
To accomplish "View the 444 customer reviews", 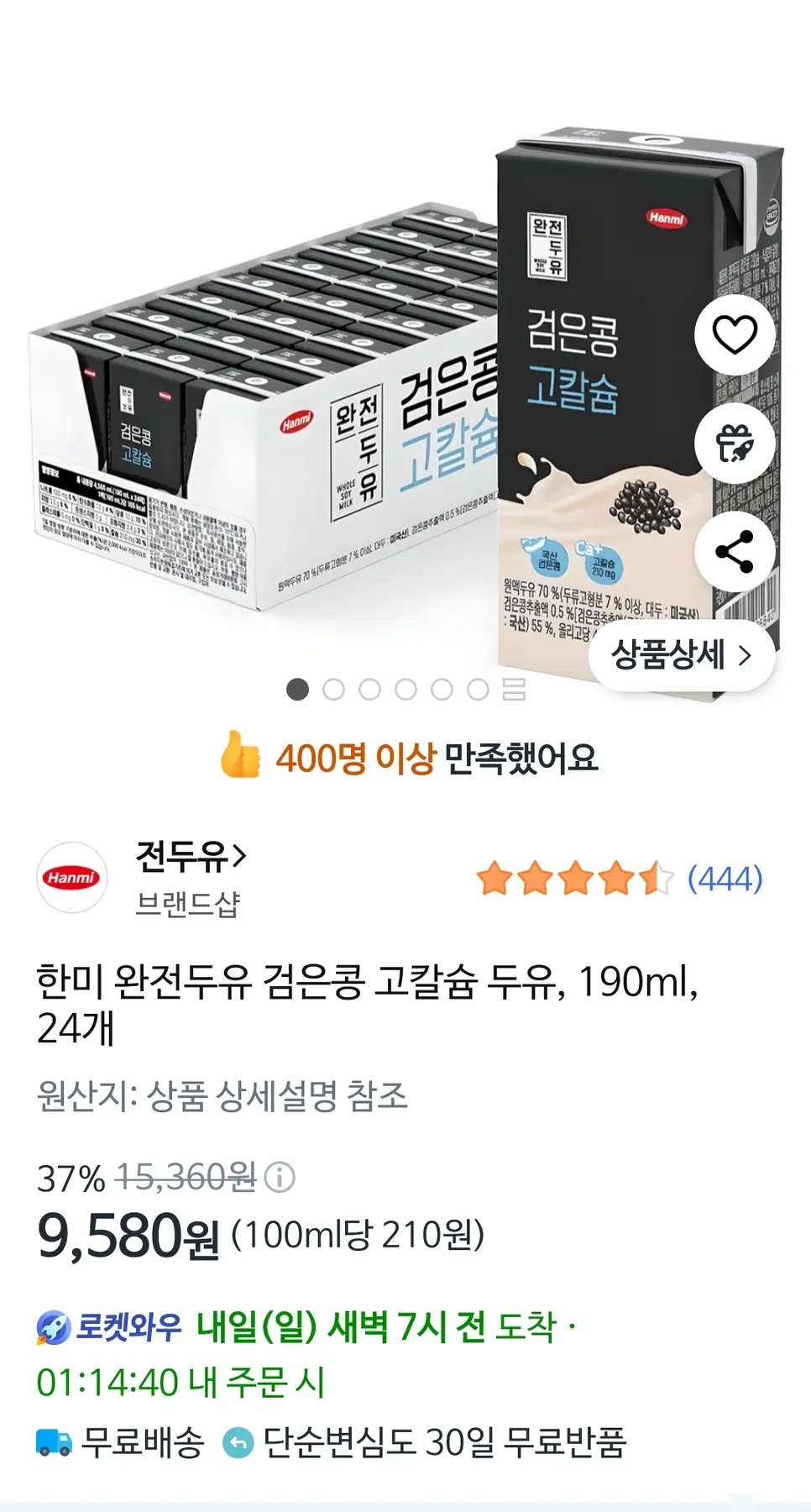I will pyautogui.click(x=725, y=879).
